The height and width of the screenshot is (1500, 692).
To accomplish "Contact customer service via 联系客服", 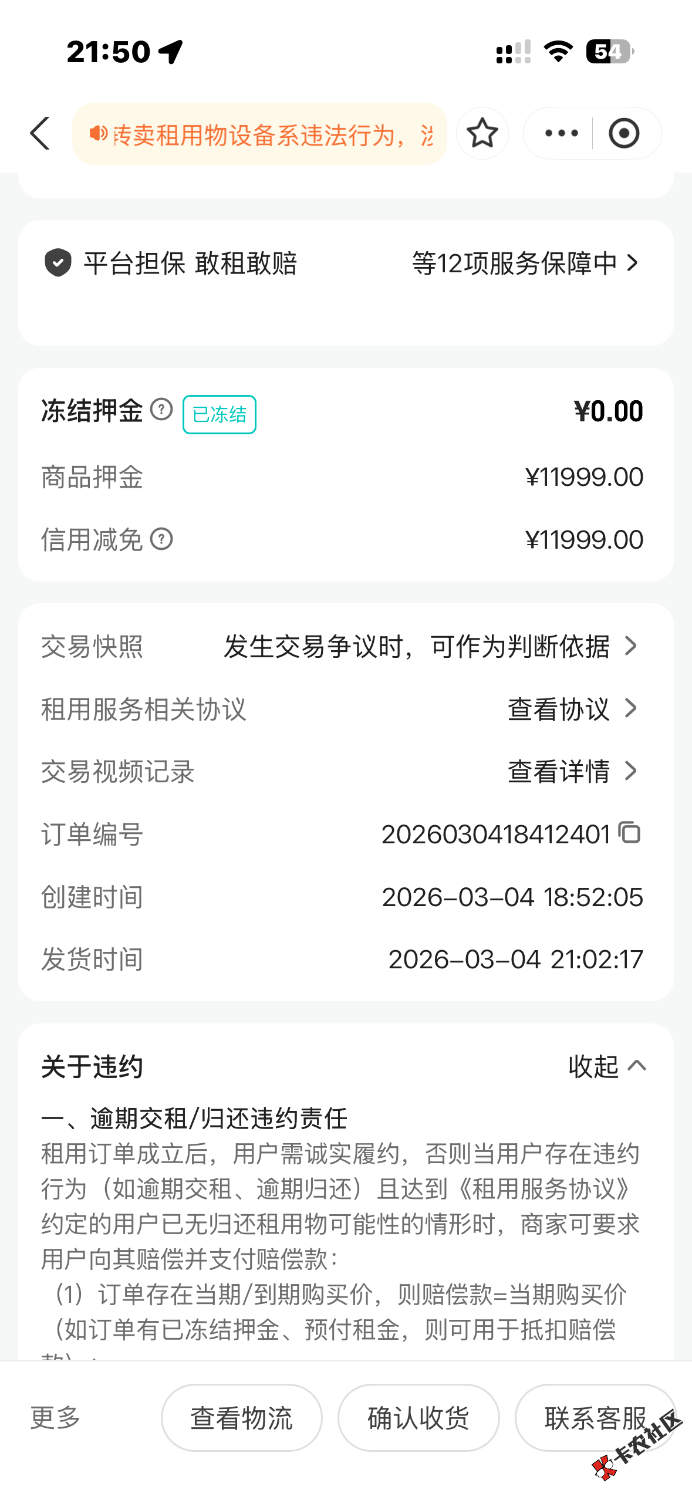I will (x=595, y=1418).
